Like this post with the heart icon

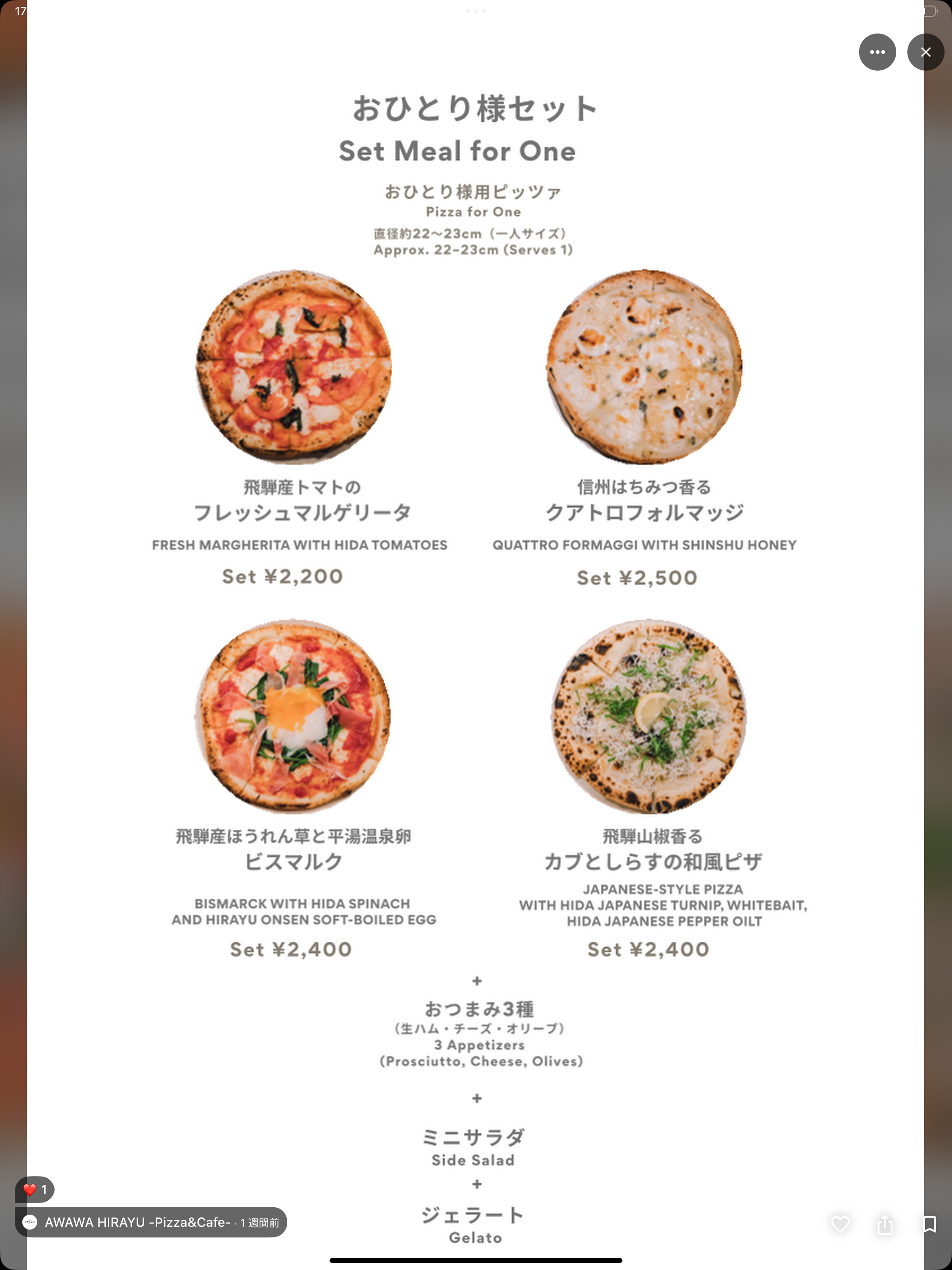tap(840, 1224)
